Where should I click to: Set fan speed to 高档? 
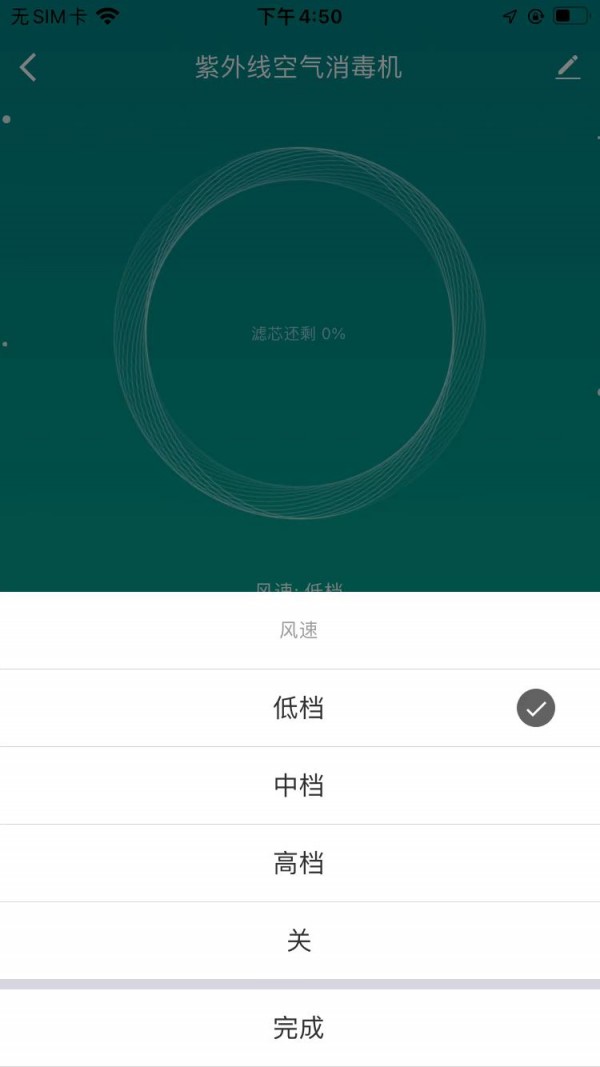pos(299,863)
